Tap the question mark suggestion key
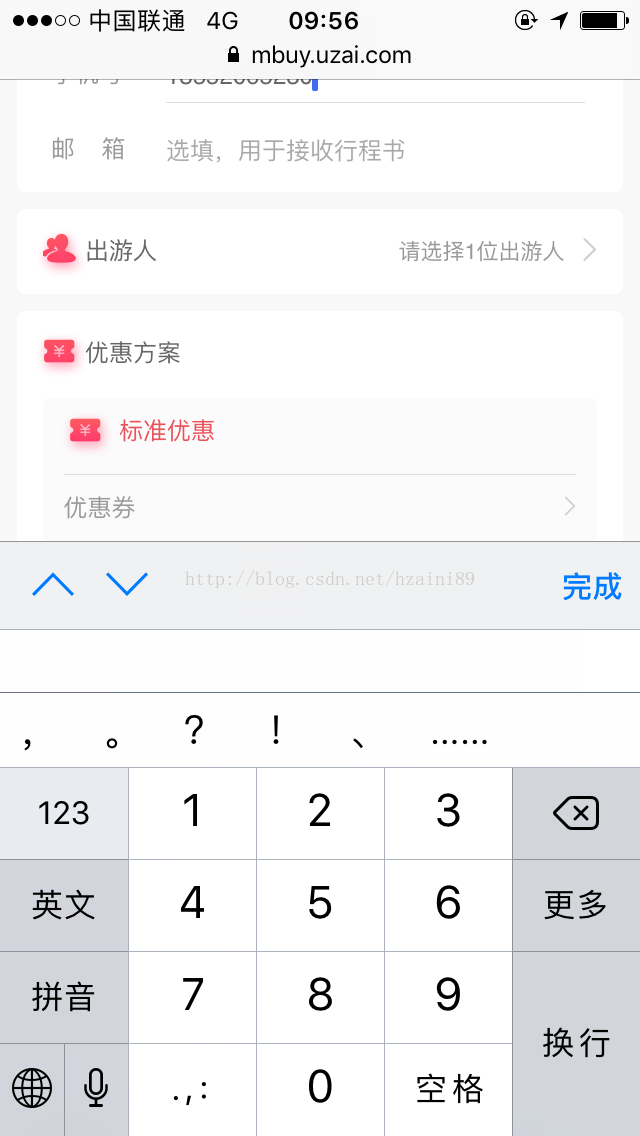 click(194, 733)
